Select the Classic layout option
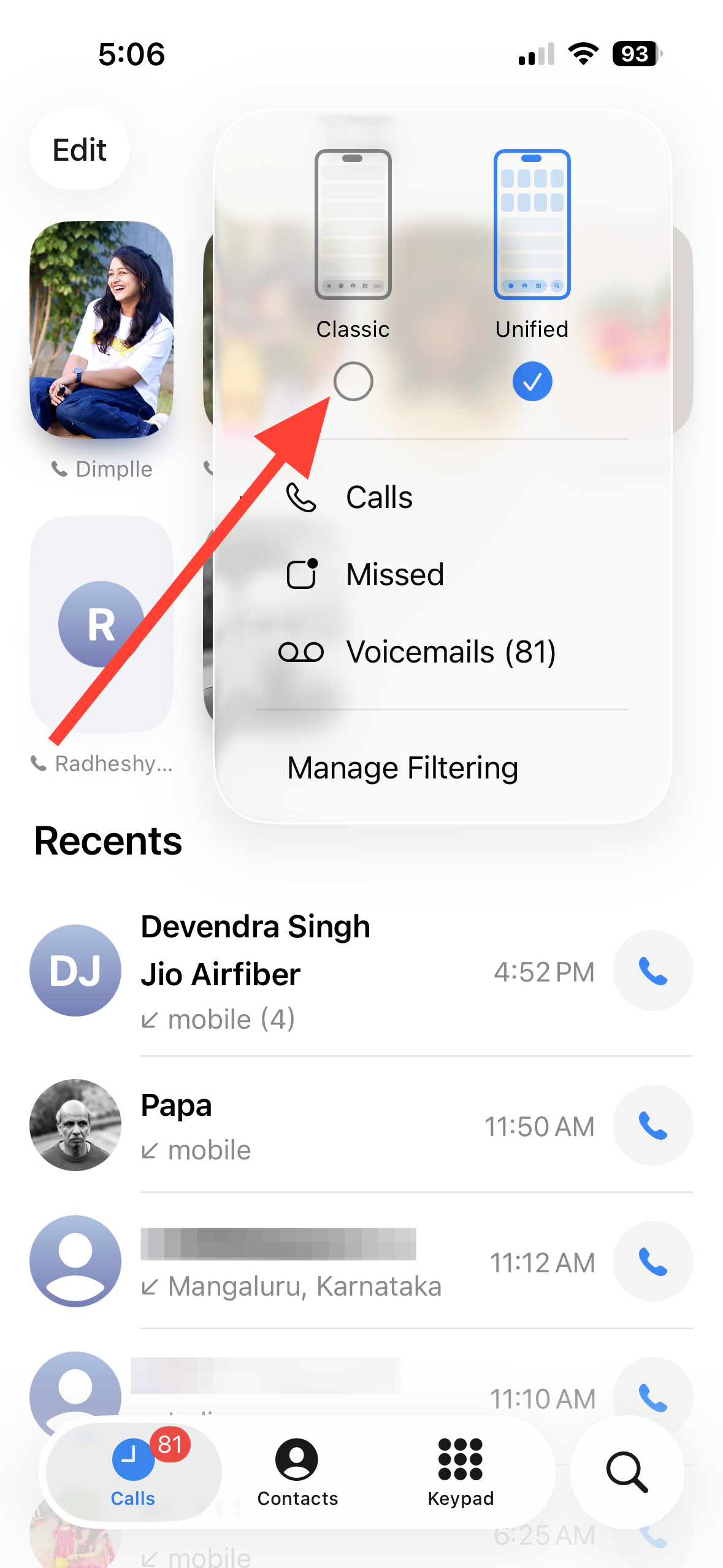Viewport: 723px width, 1568px height. pos(353,381)
